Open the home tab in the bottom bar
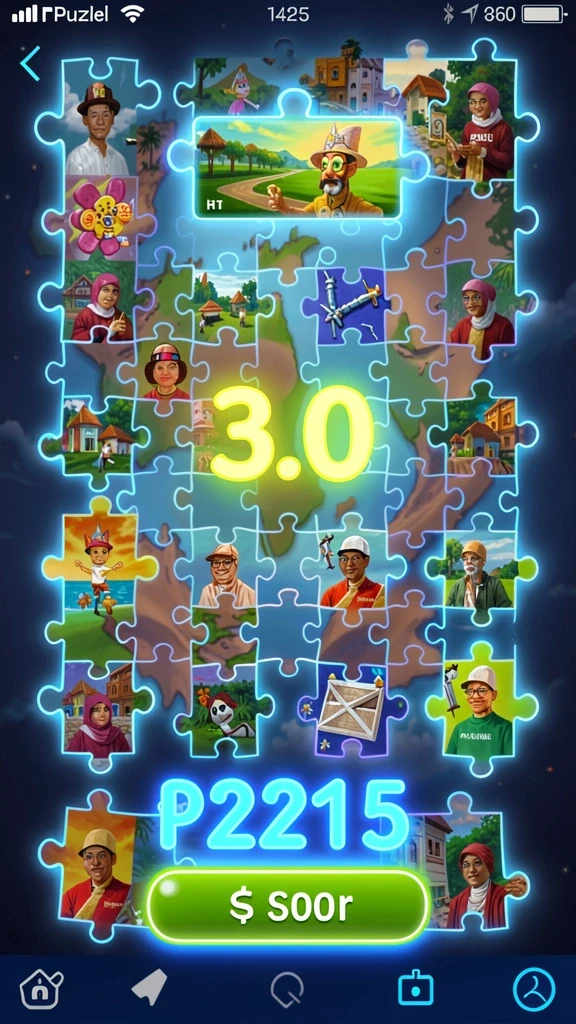The width and height of the screenshot is (576, 1024). click(42, 989)
